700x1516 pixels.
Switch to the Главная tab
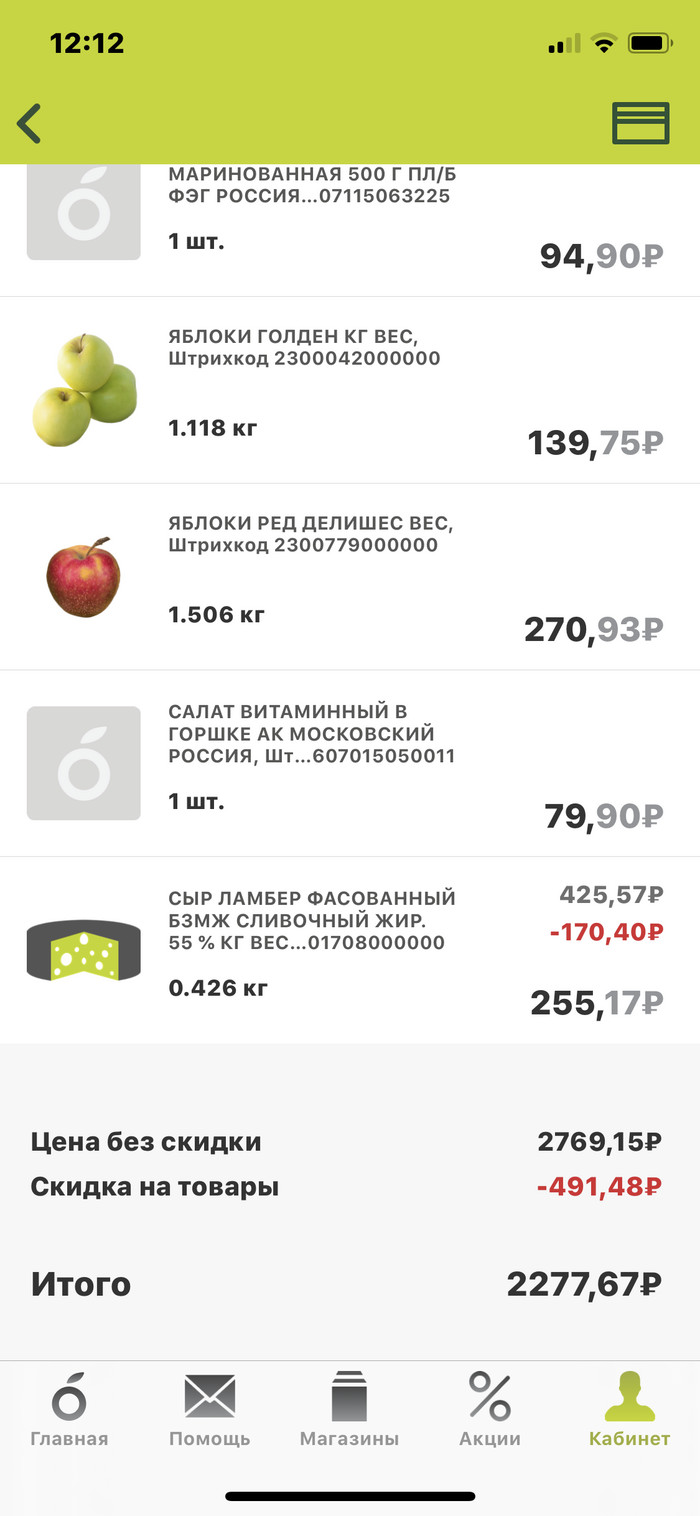pyautogui.click(x=69, y=1410)
